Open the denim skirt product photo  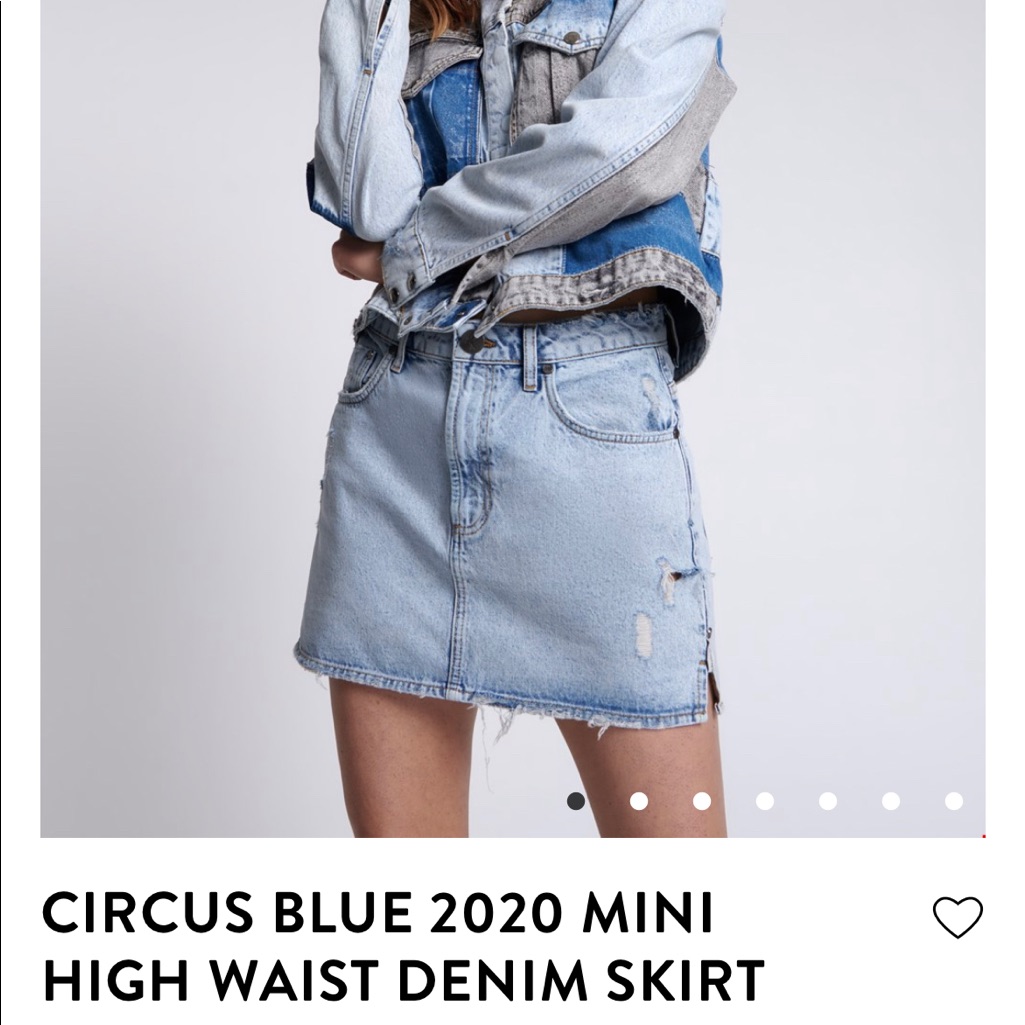[512, 418]
